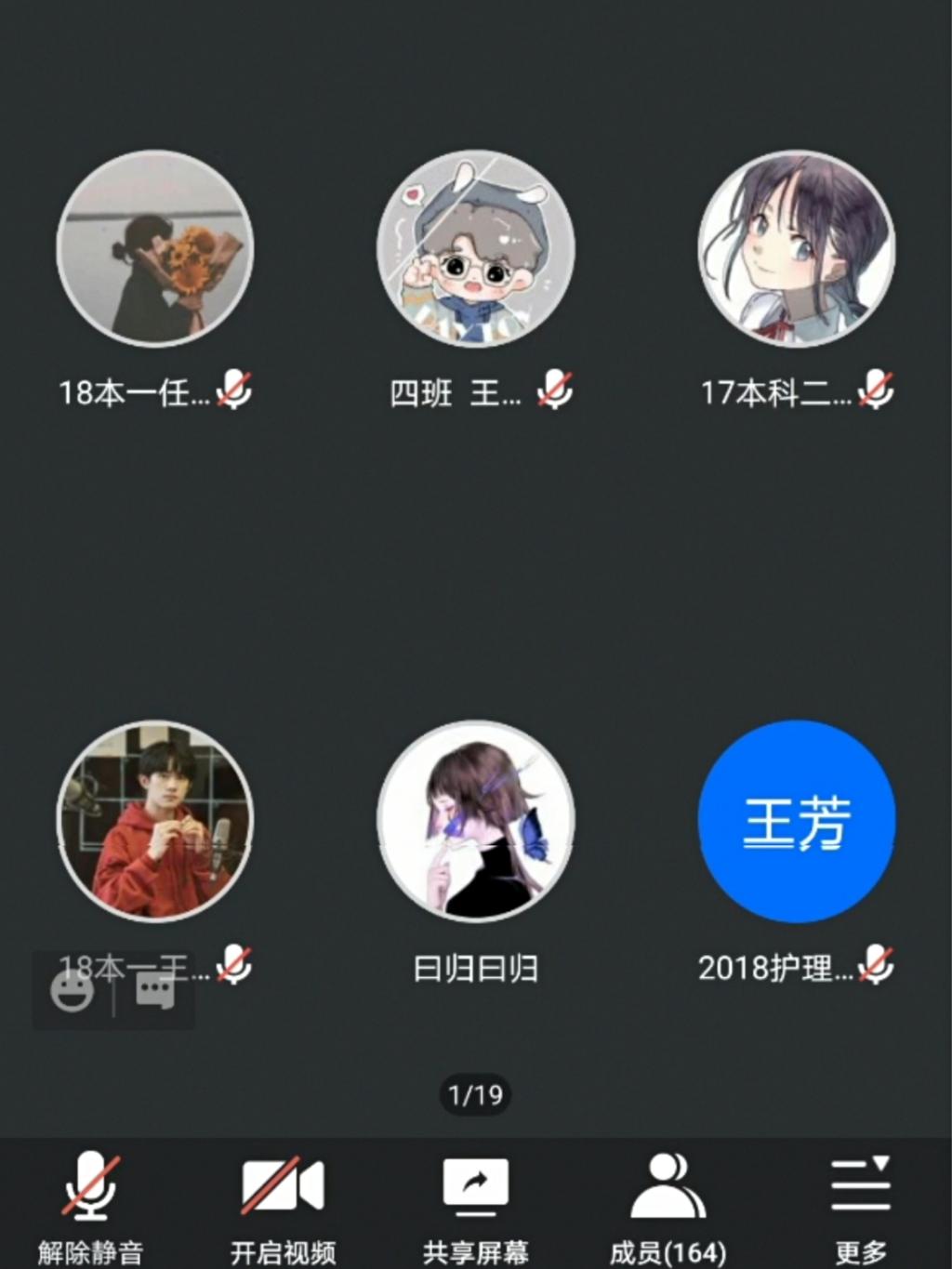Select the 曰归曰归 participant avatar
This screenshot has height=1269, width=952.
(x=475, y=821)
